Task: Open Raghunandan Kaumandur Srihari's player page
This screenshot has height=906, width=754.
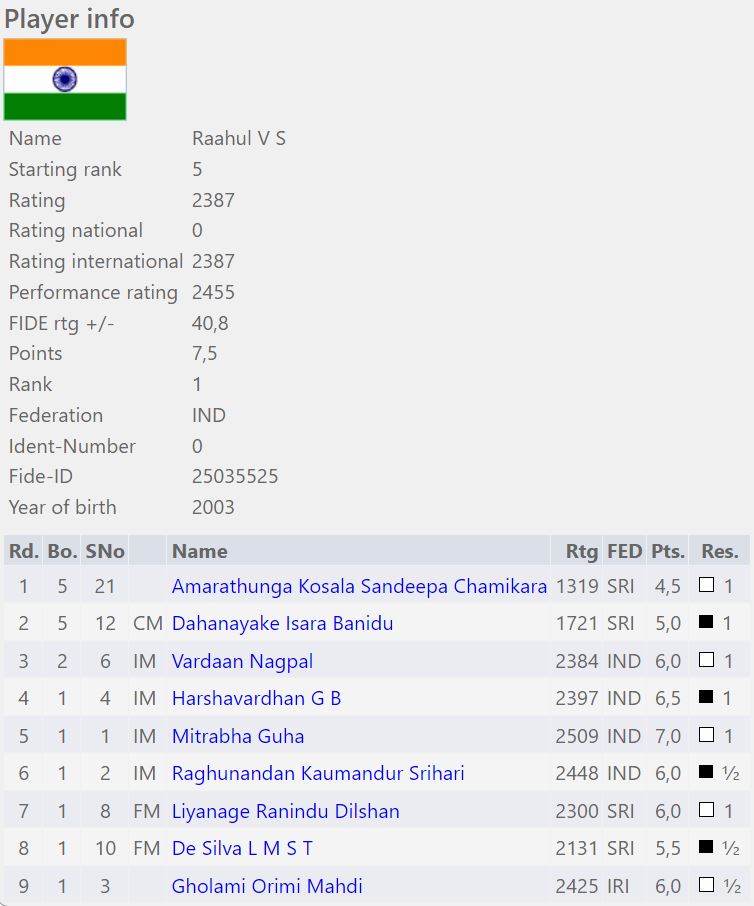Action: pos(318,773)
